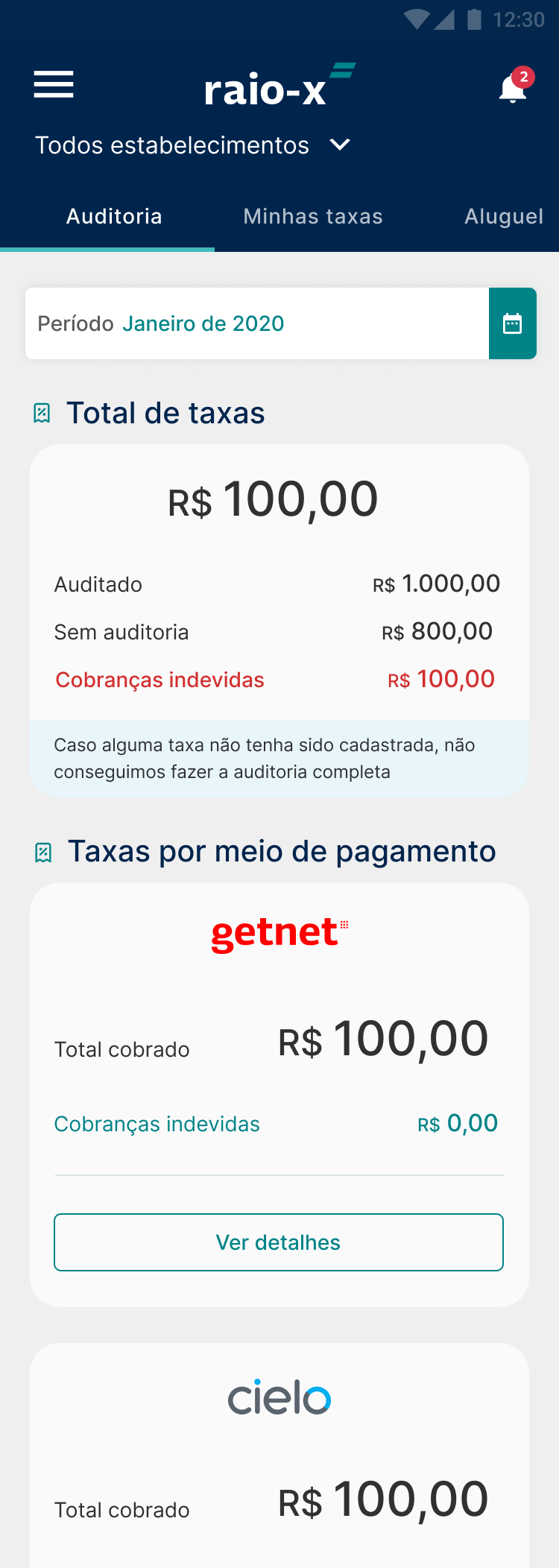Screen dimensions: 559x1568
Task: Select the Auditoria tab
Action: pyautogui.click(x=114, y=217)
